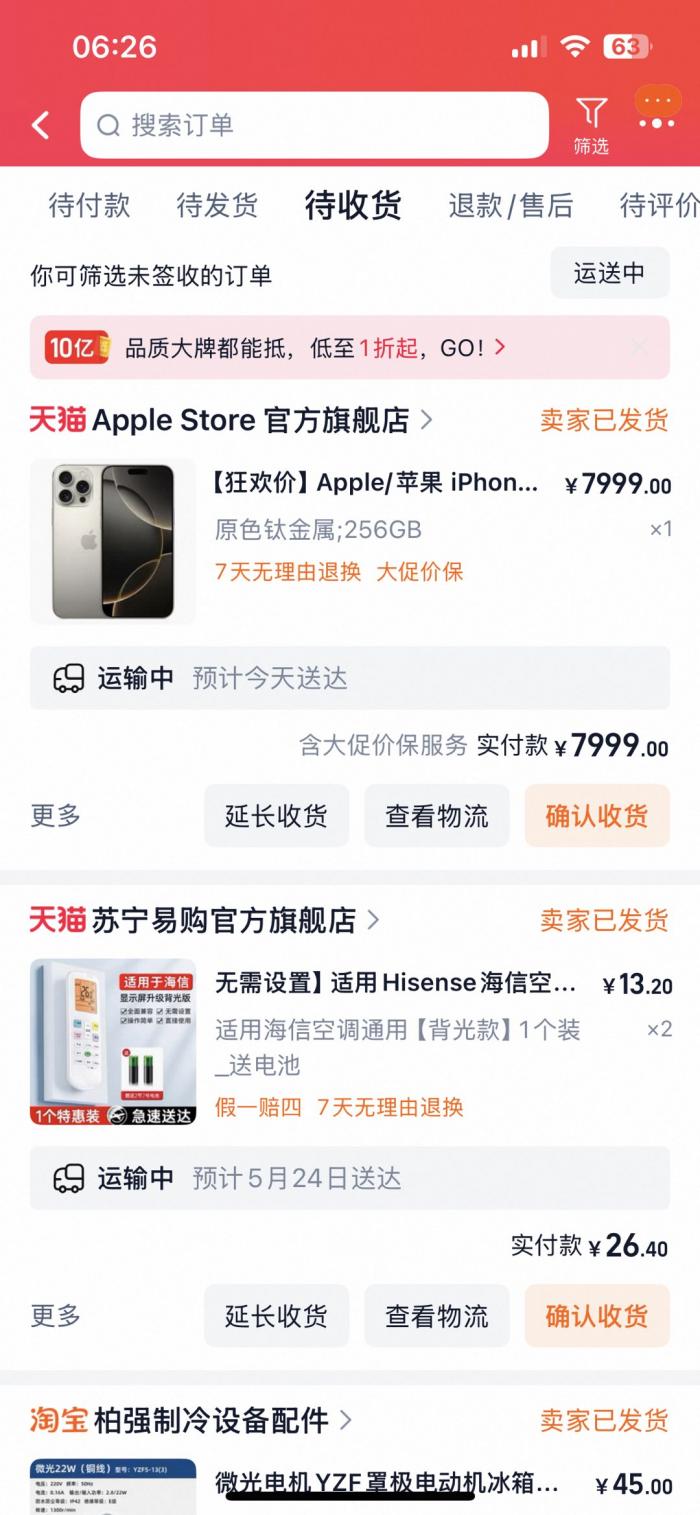Go back using the arrow icon
Screen dimensions: 700x1515
(41, 125)
